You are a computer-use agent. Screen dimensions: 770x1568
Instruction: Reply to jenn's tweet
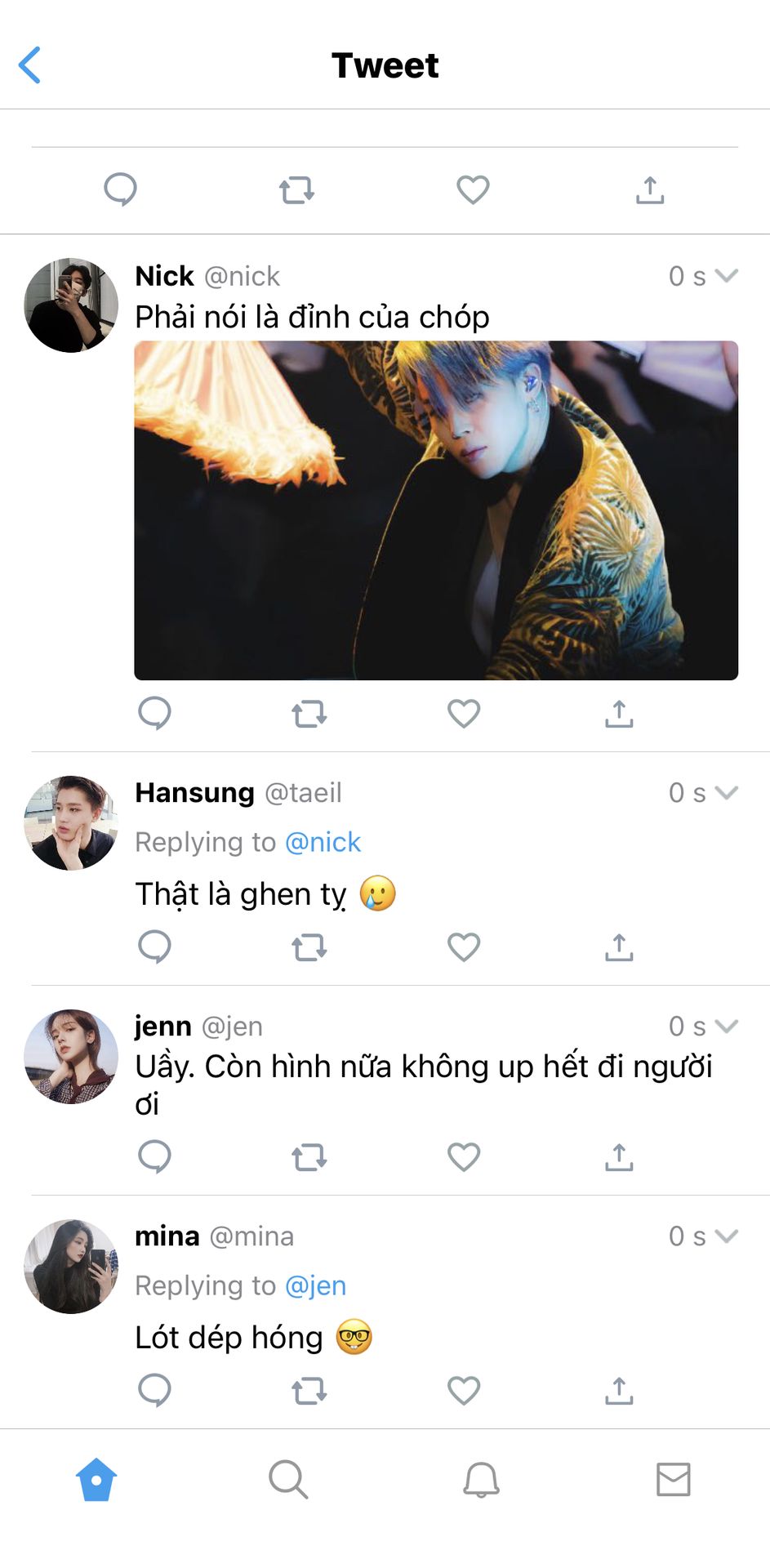(154, 1157)
